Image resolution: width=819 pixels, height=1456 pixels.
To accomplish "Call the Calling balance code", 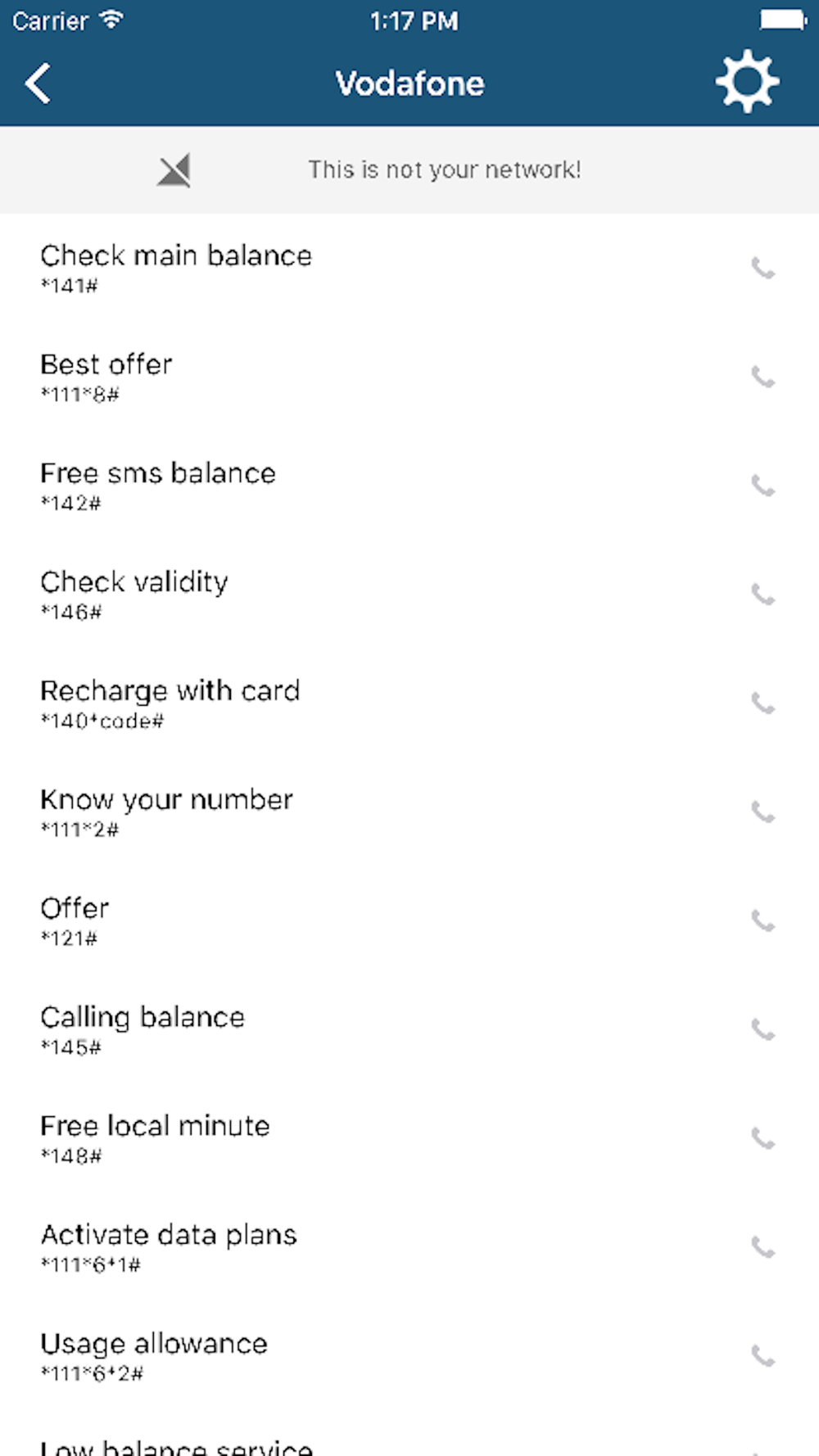I will [762, 1030].
